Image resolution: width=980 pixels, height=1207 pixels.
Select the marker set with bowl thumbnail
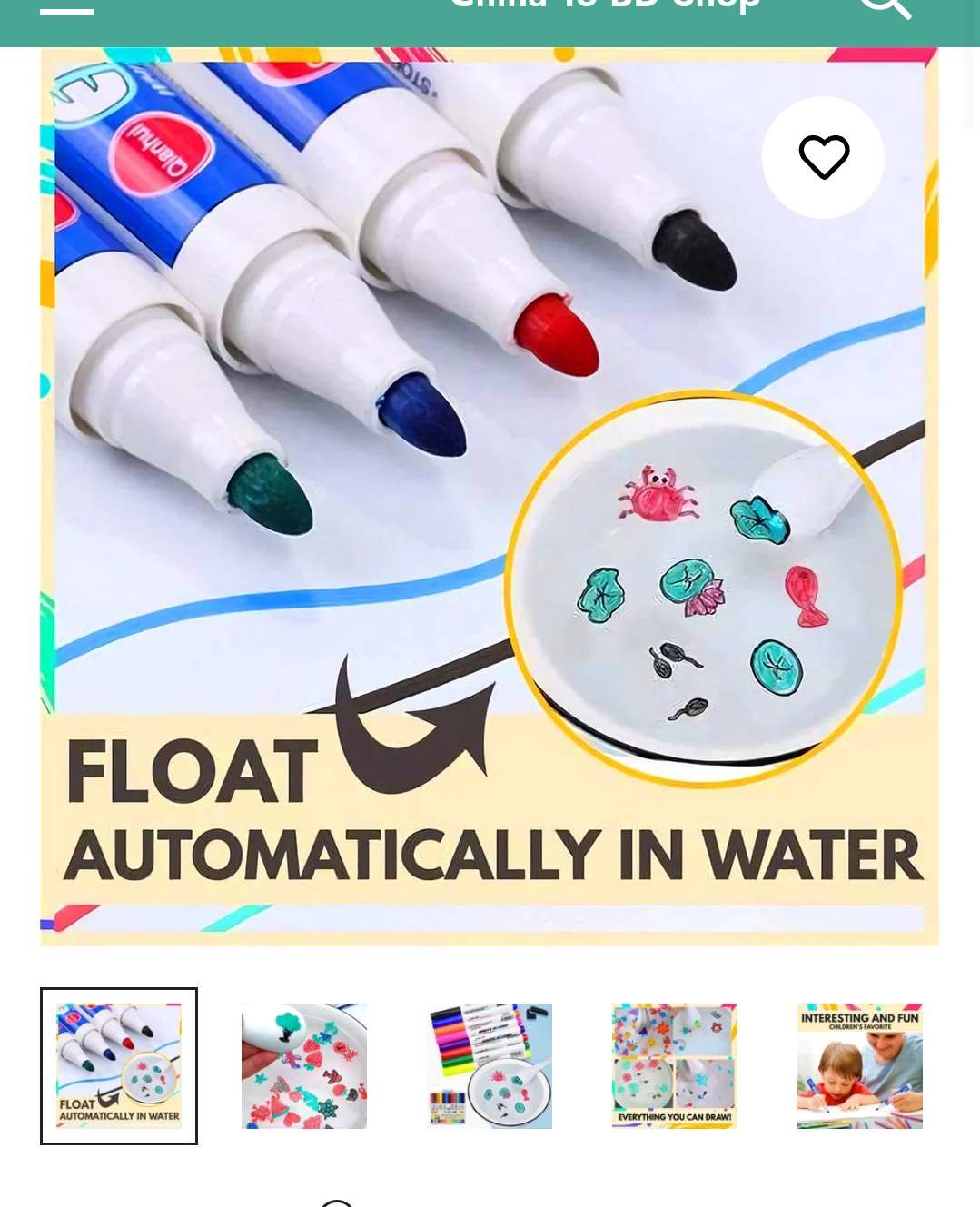pyautogui.click(x=490, y=1065)
